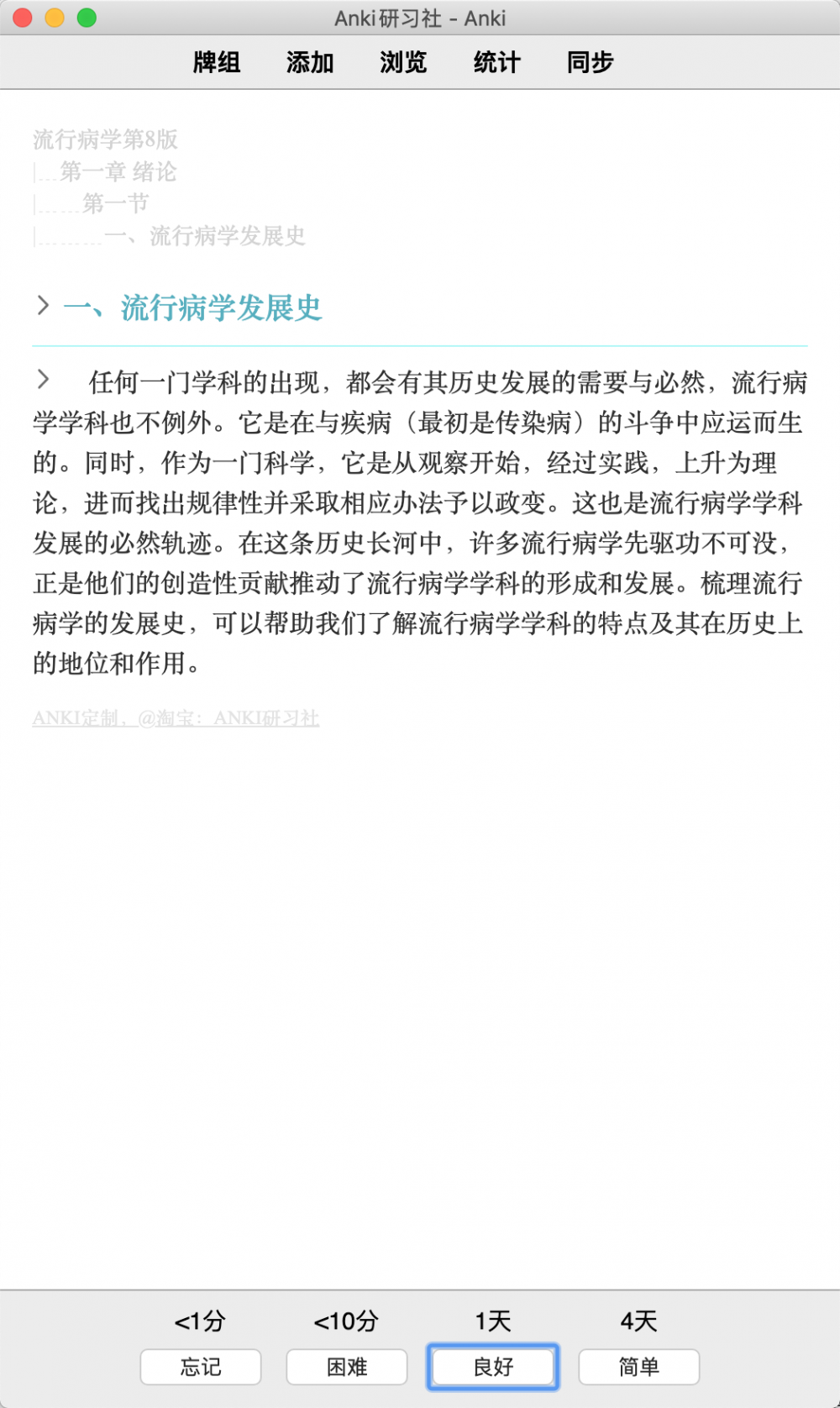Open the 浏览 card browser
840x1408 pixels.
[403, 62]
